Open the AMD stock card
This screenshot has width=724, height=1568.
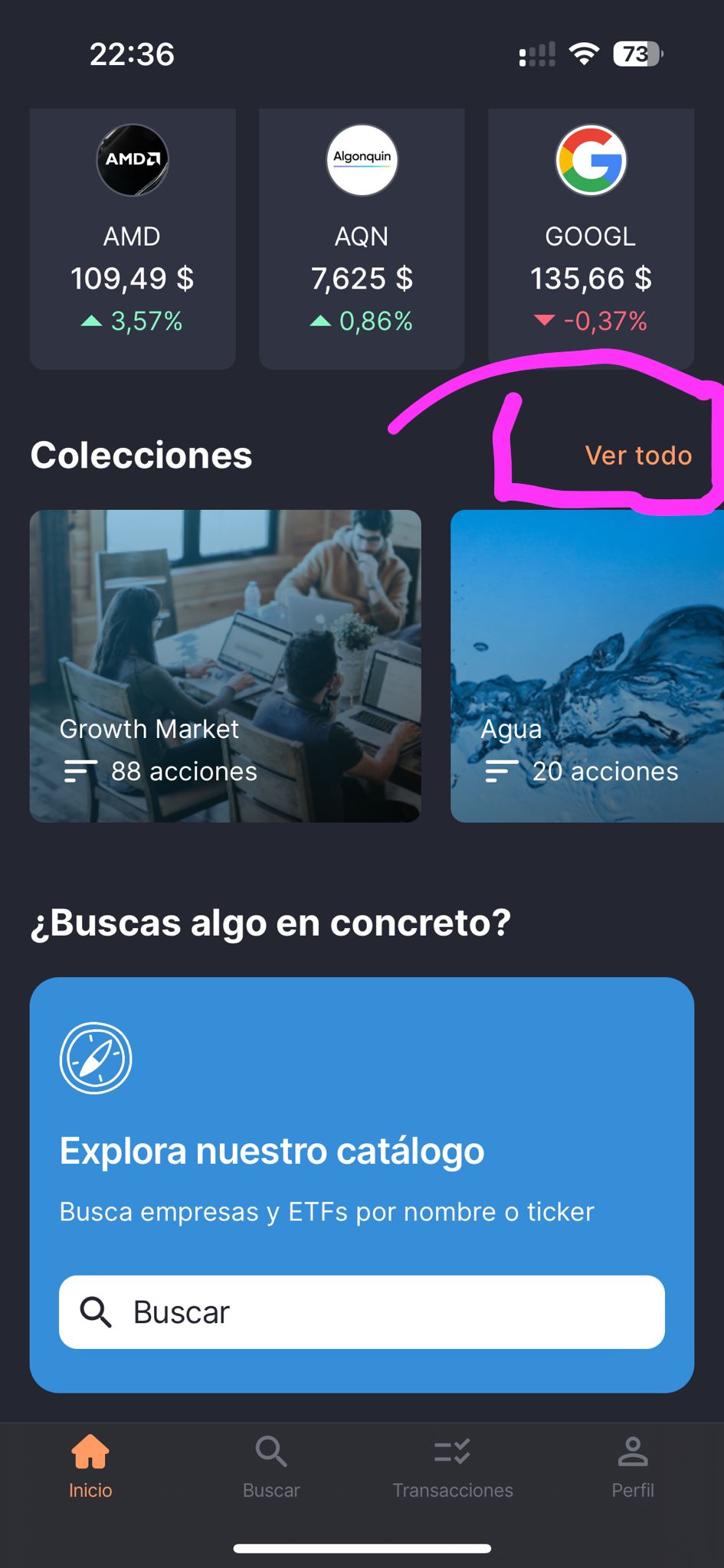pyautogui.click(x=133, y=239)
